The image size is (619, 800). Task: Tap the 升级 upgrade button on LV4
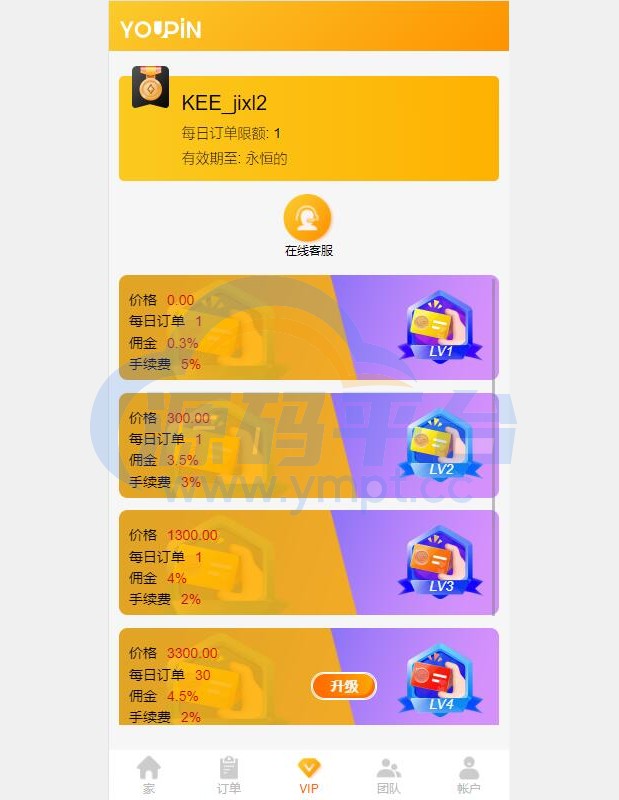pos(343,685)
